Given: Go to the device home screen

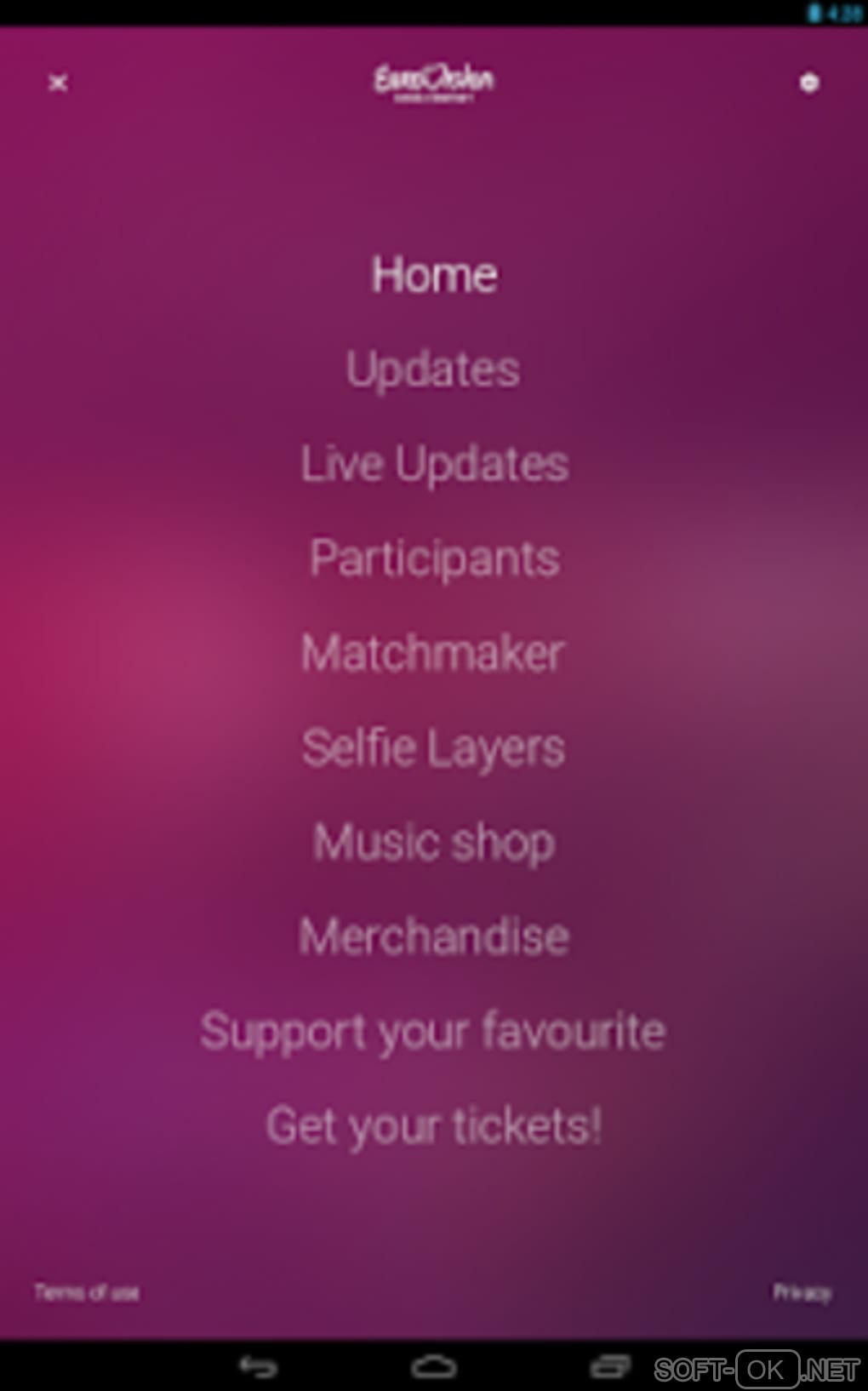Looking at the screenshot, I should [x=434, y=1367].
